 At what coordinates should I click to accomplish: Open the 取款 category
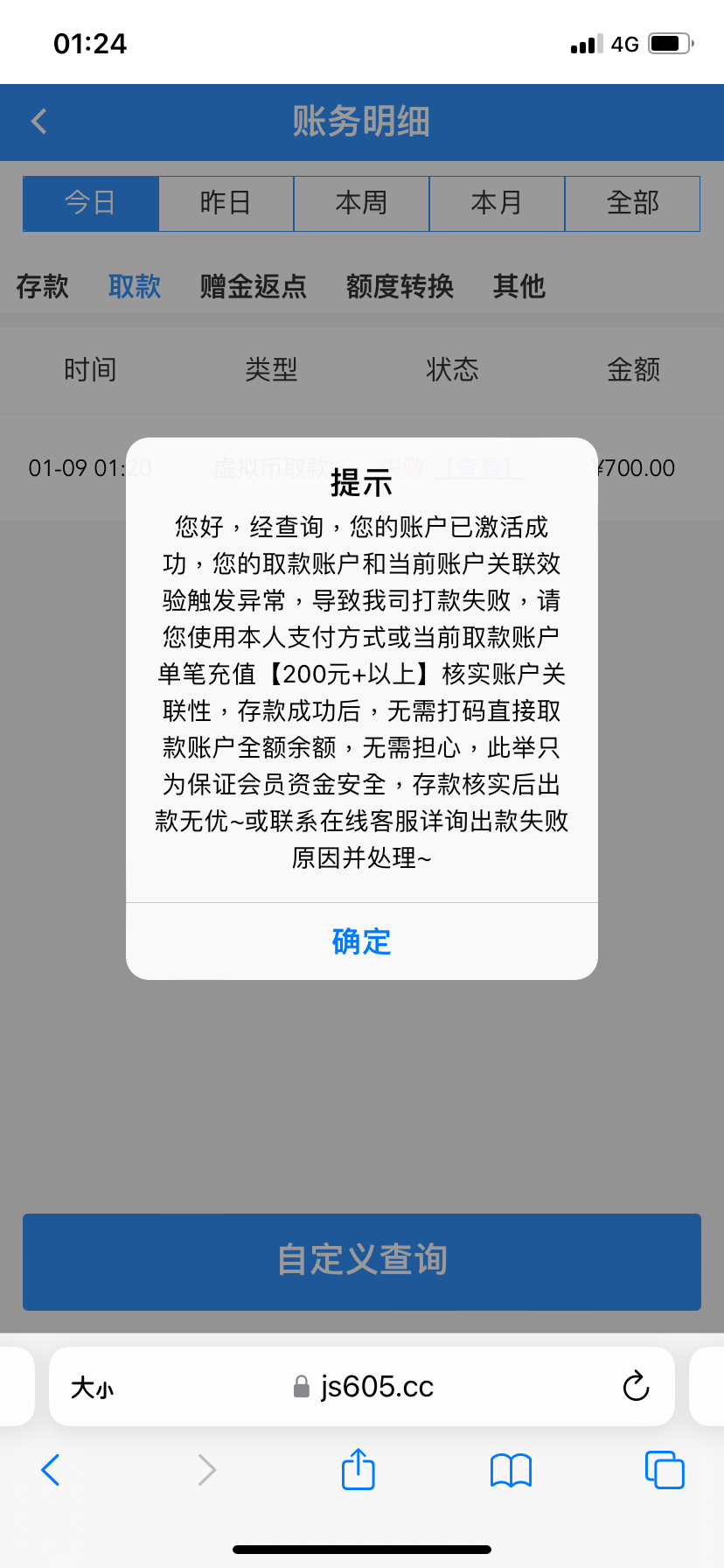135,286
